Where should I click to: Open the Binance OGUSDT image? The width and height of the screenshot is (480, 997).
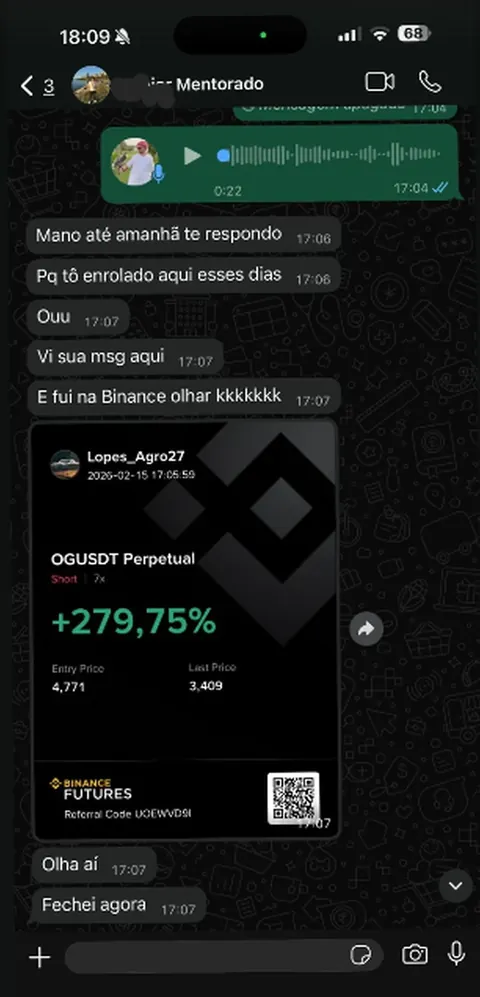point(184,629)
